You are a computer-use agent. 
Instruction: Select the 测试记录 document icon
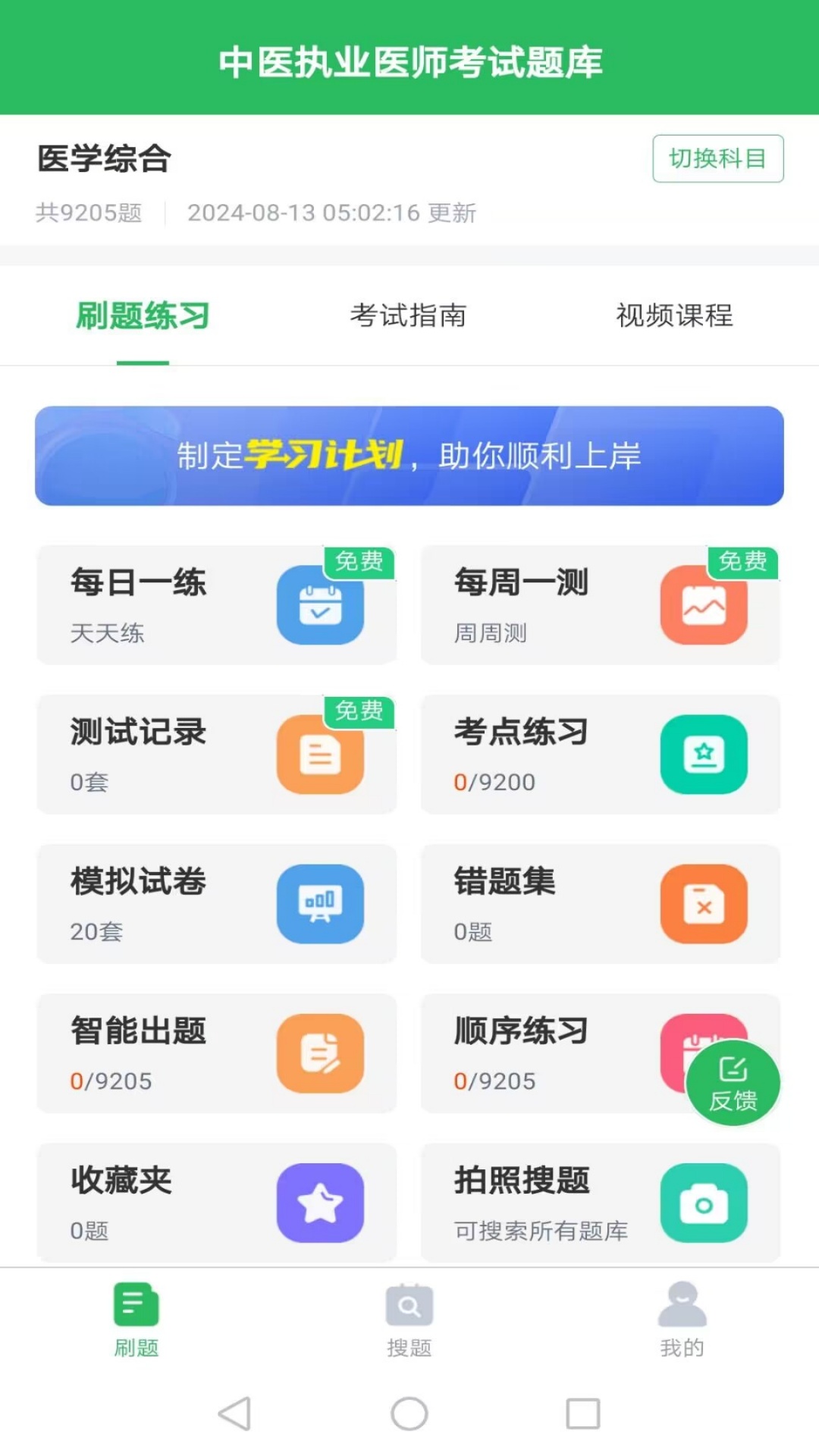(321, 755)
